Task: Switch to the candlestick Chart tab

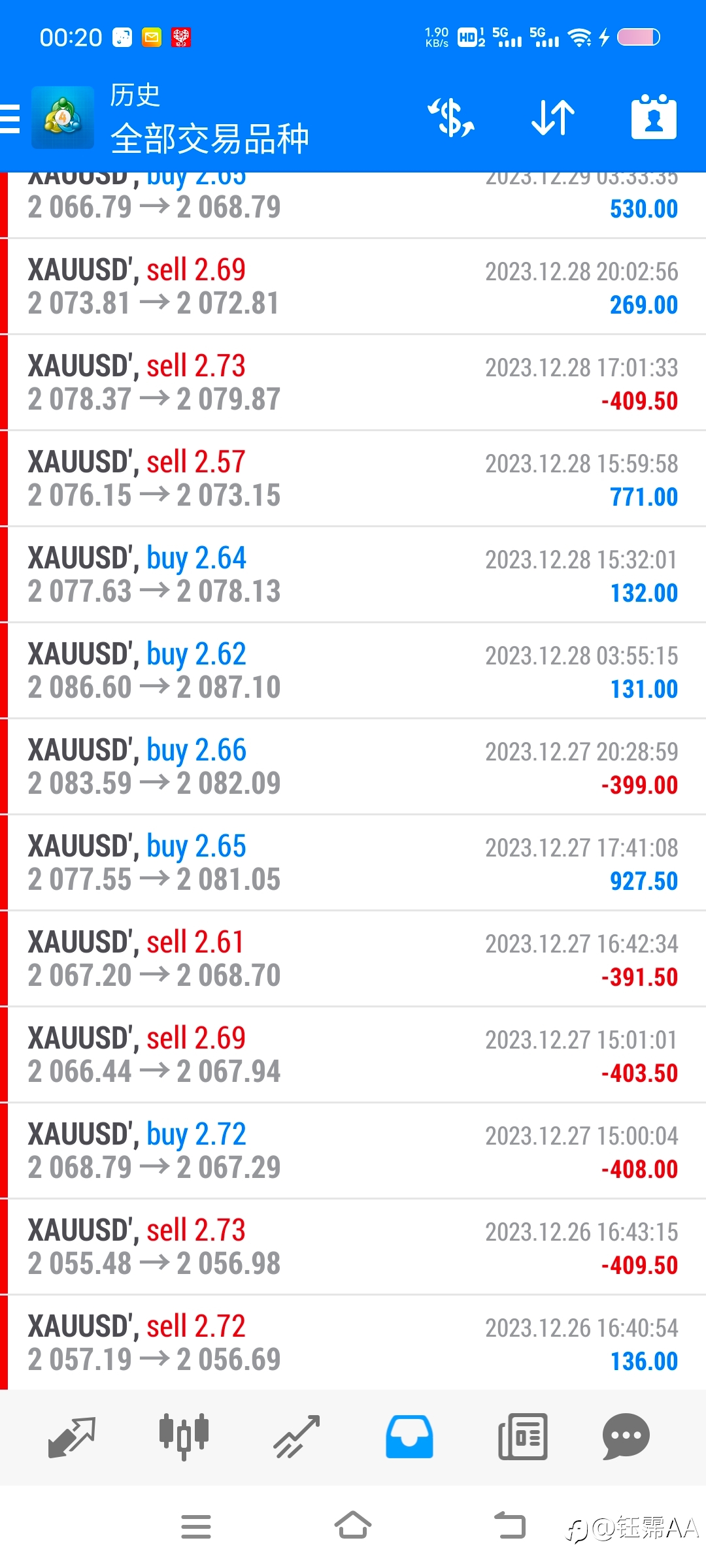Action: pyautogui.click(x=184, y=1437)
